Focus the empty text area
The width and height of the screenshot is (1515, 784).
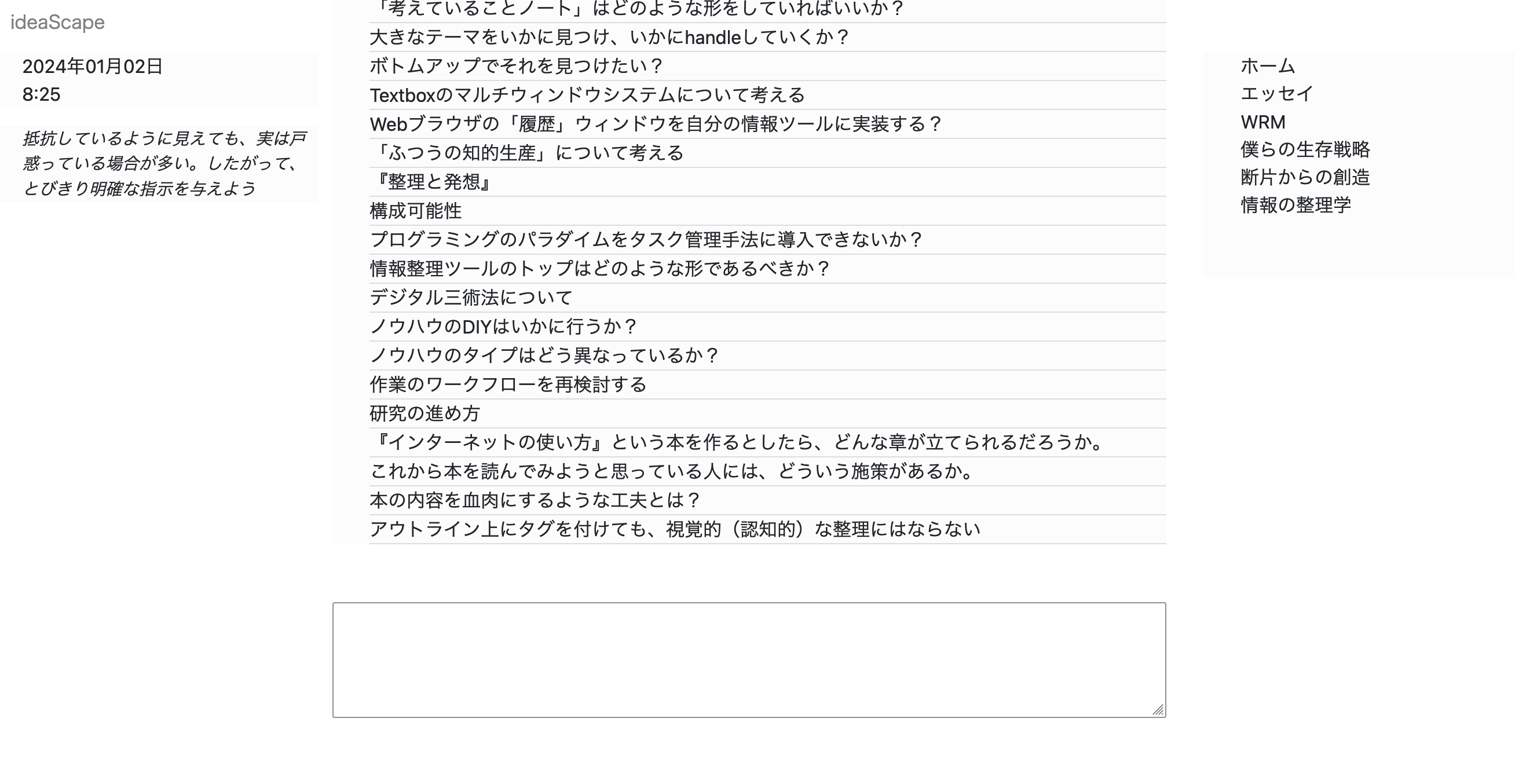pyautogui.click(x=749, y=660)
